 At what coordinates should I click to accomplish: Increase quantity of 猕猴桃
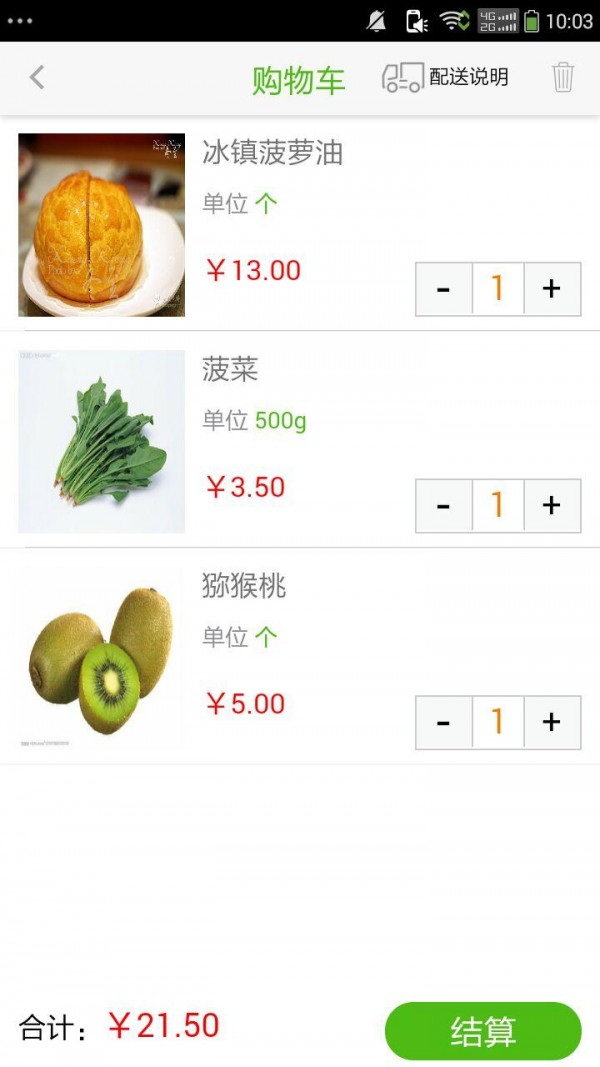coord(551,722)
